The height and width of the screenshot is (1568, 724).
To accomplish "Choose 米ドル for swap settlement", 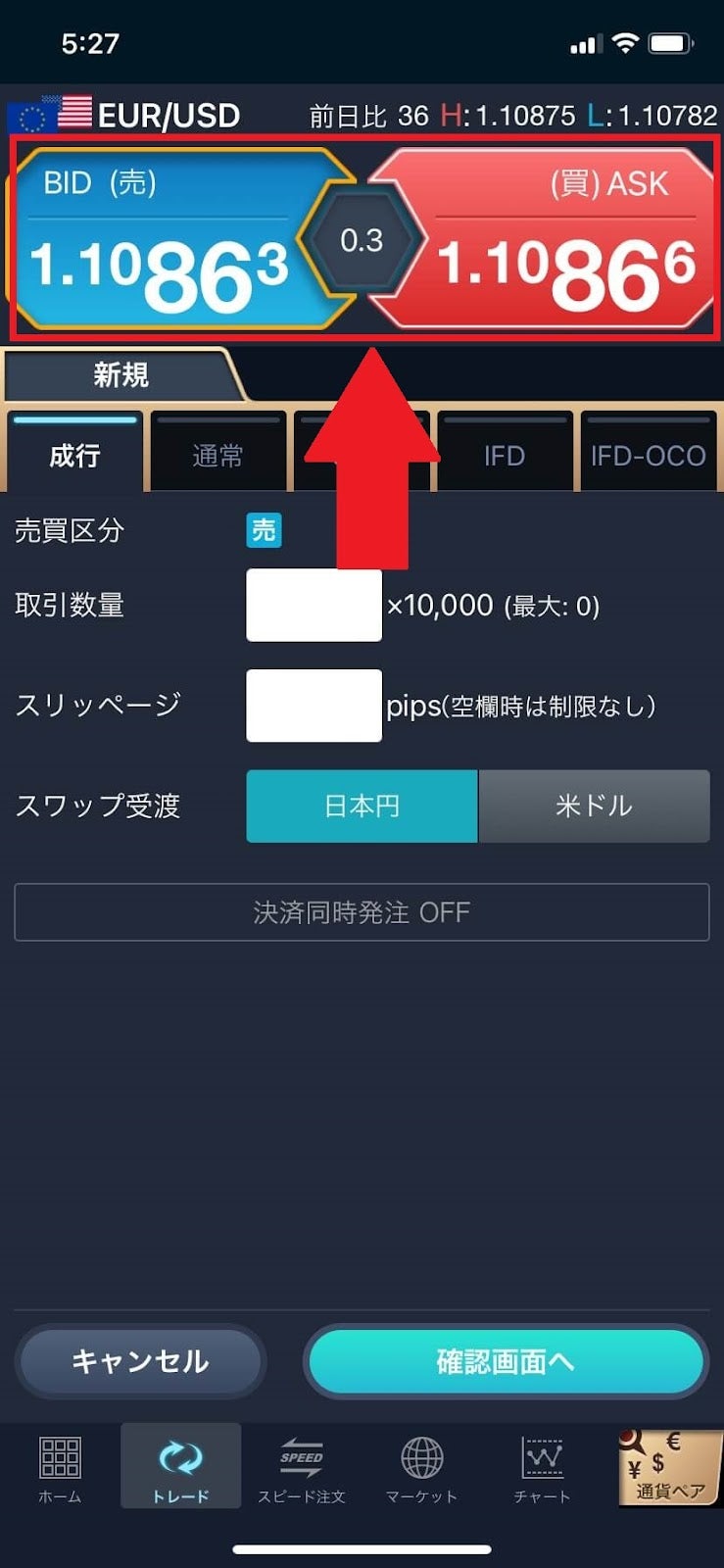I will pyautogui.click(x=594, y=806).
